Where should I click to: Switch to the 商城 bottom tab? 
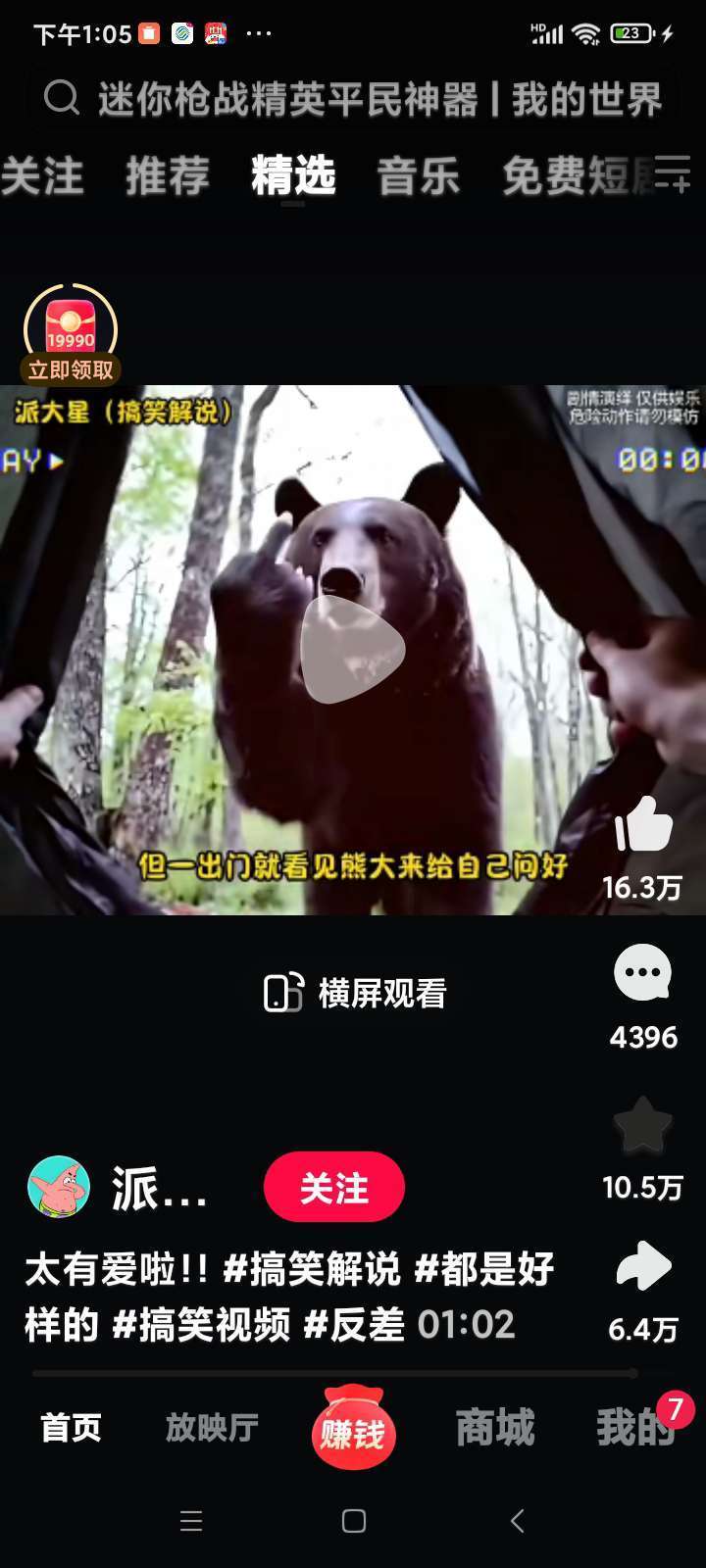click(x=495, y=1428)
